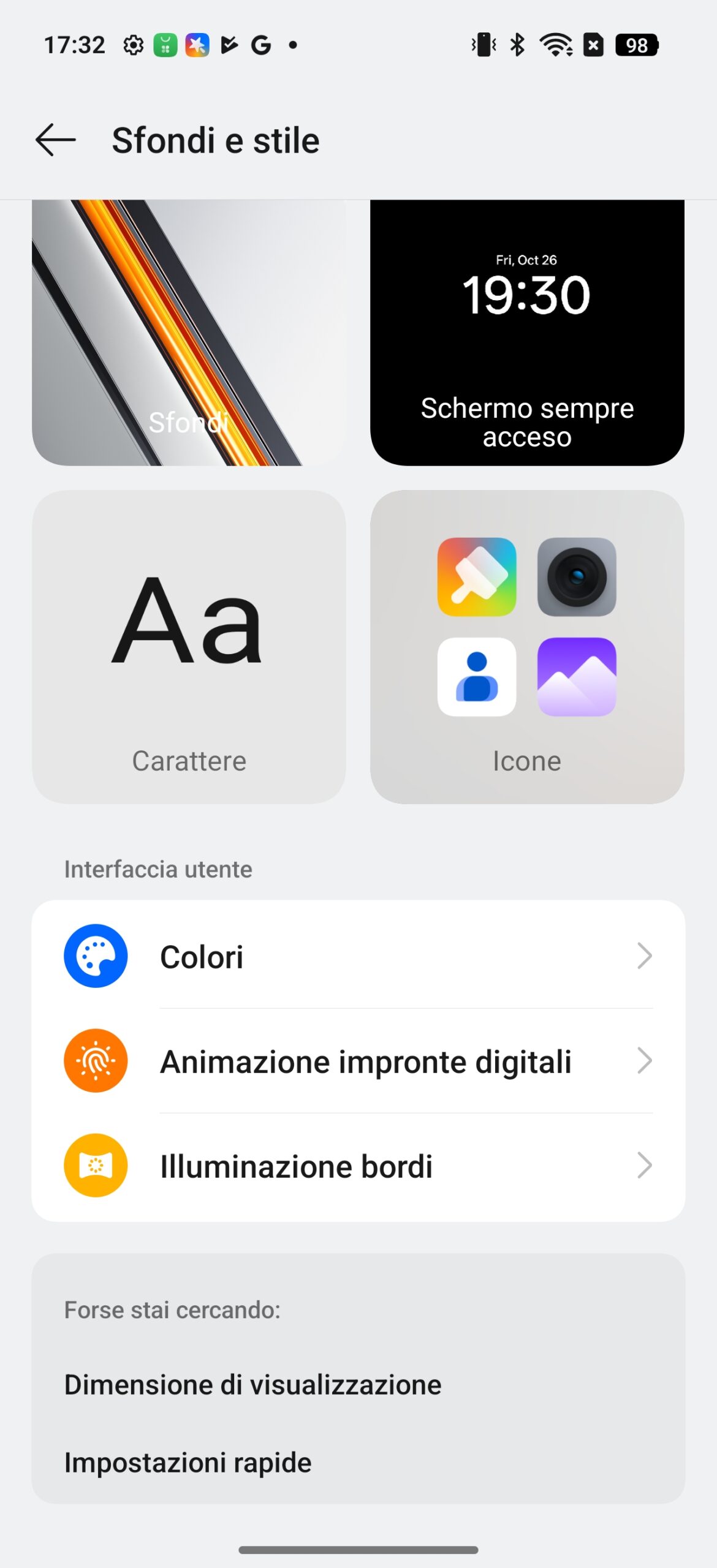Open Schermo sempre acceso tile
This screenshot has height=1568, width=717.
point(527,333)
